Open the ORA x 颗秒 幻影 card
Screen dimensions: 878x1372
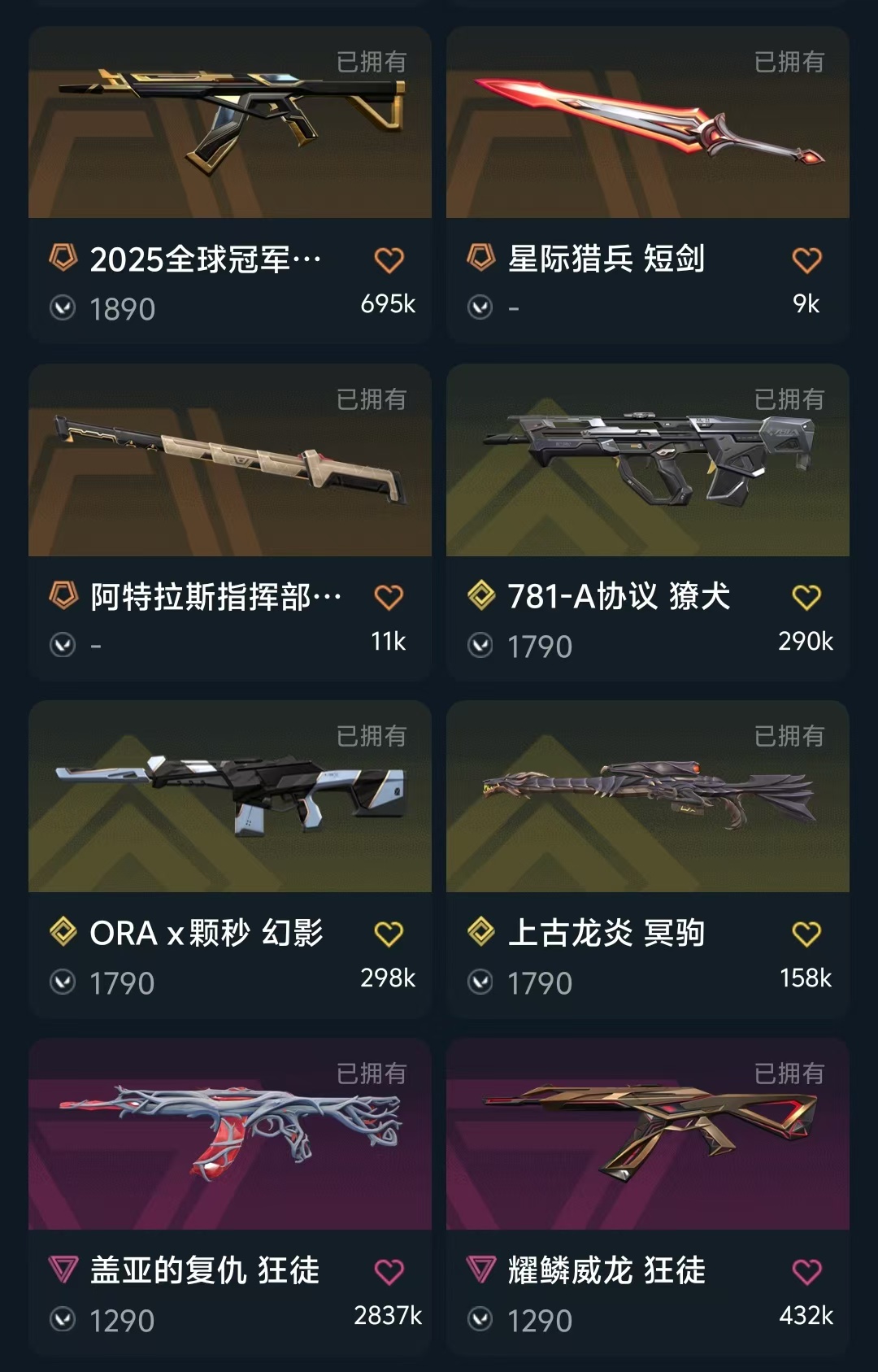pos(229,798)
